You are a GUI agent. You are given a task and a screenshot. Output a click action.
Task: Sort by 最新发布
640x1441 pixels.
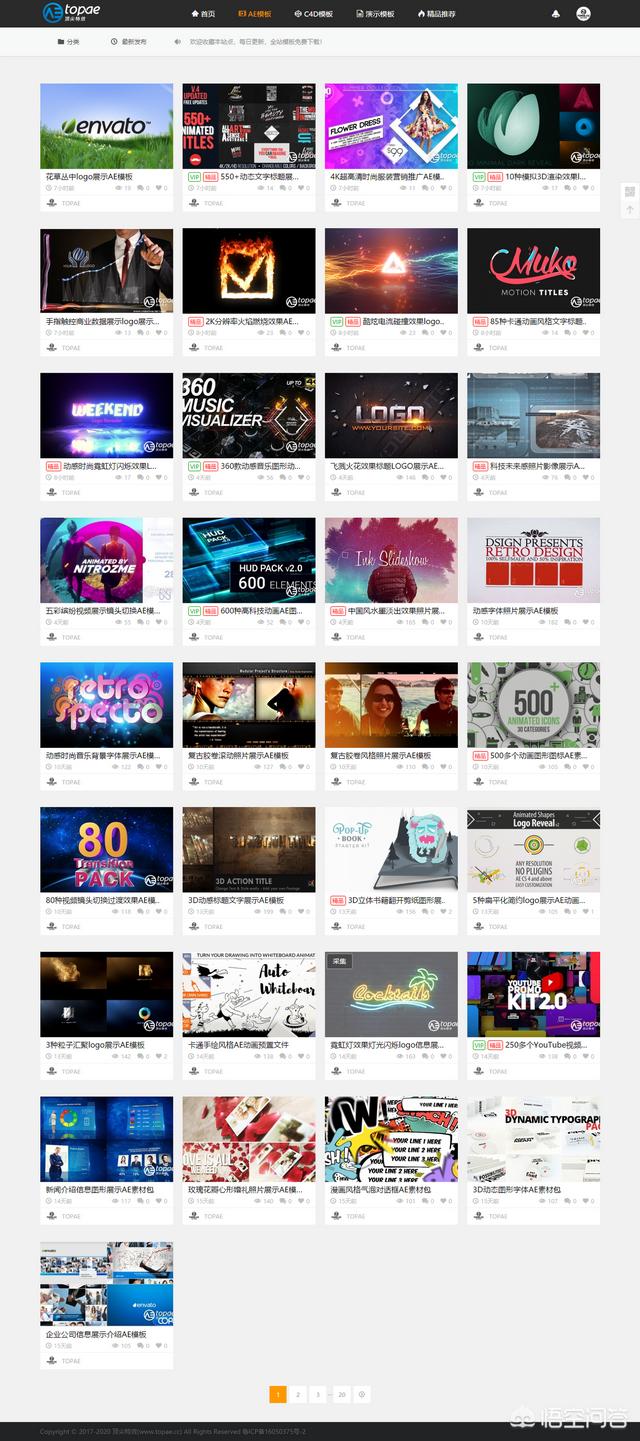[129, 42]
